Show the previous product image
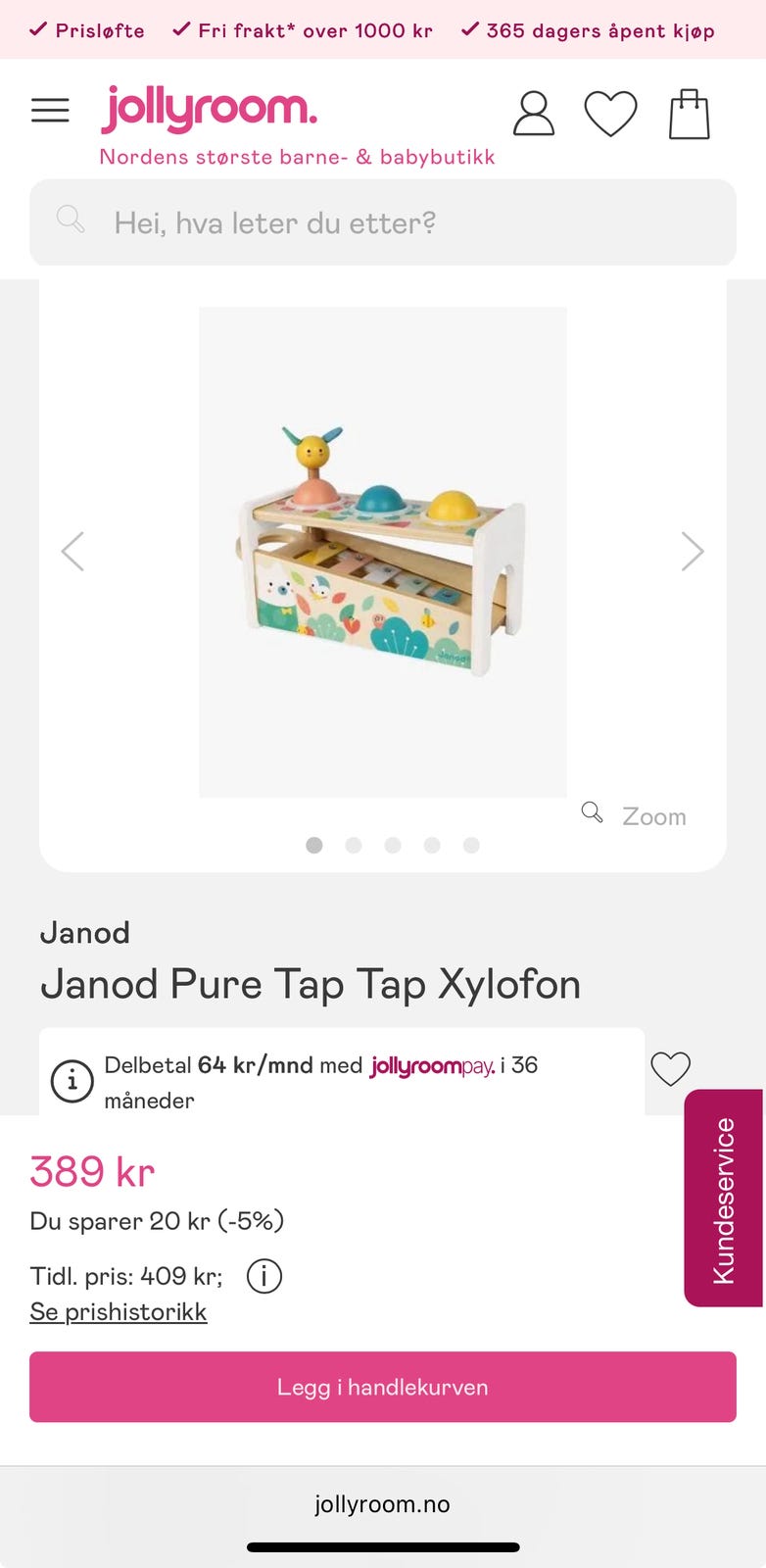This screenshot has width=766, height=1568. (73, 552)
